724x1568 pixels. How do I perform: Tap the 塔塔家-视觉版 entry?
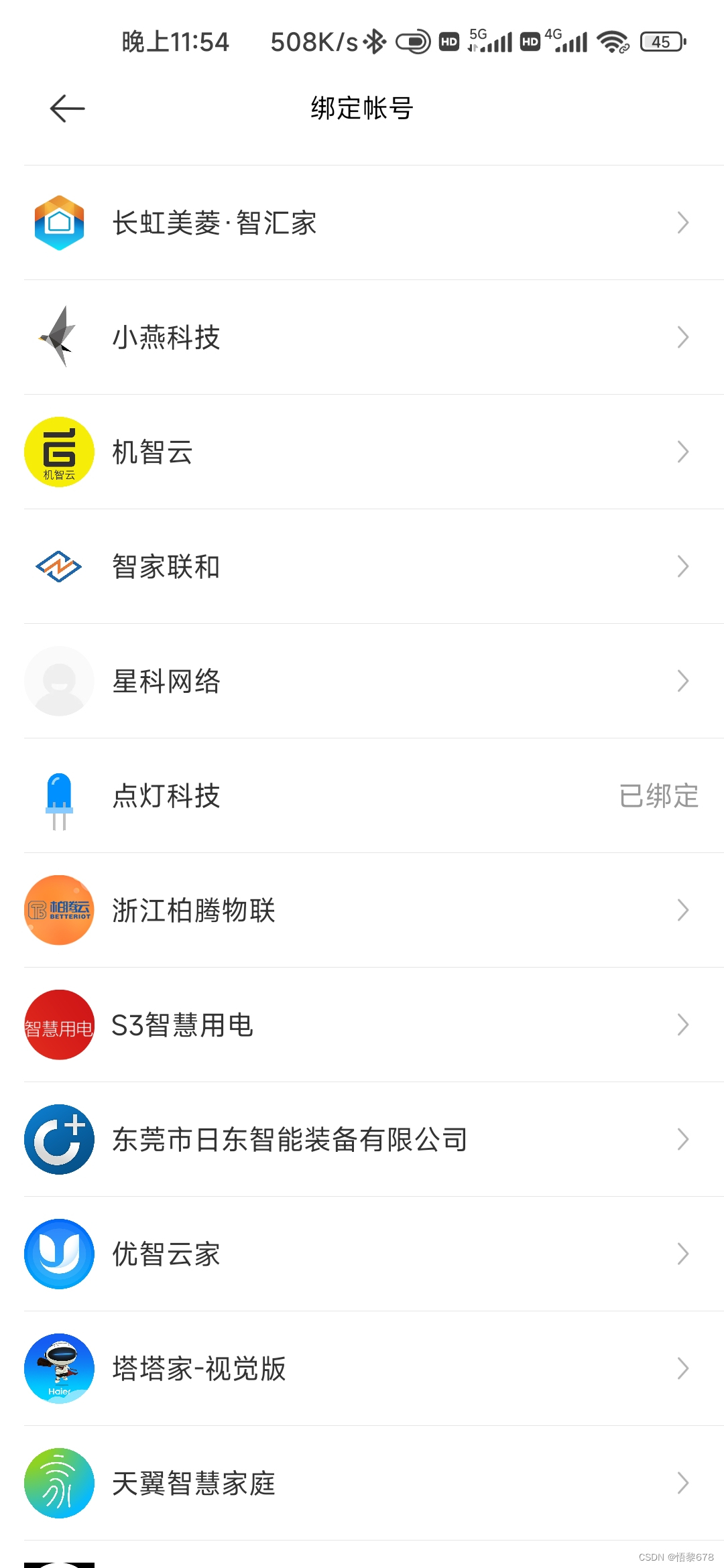click(362, 1369)
